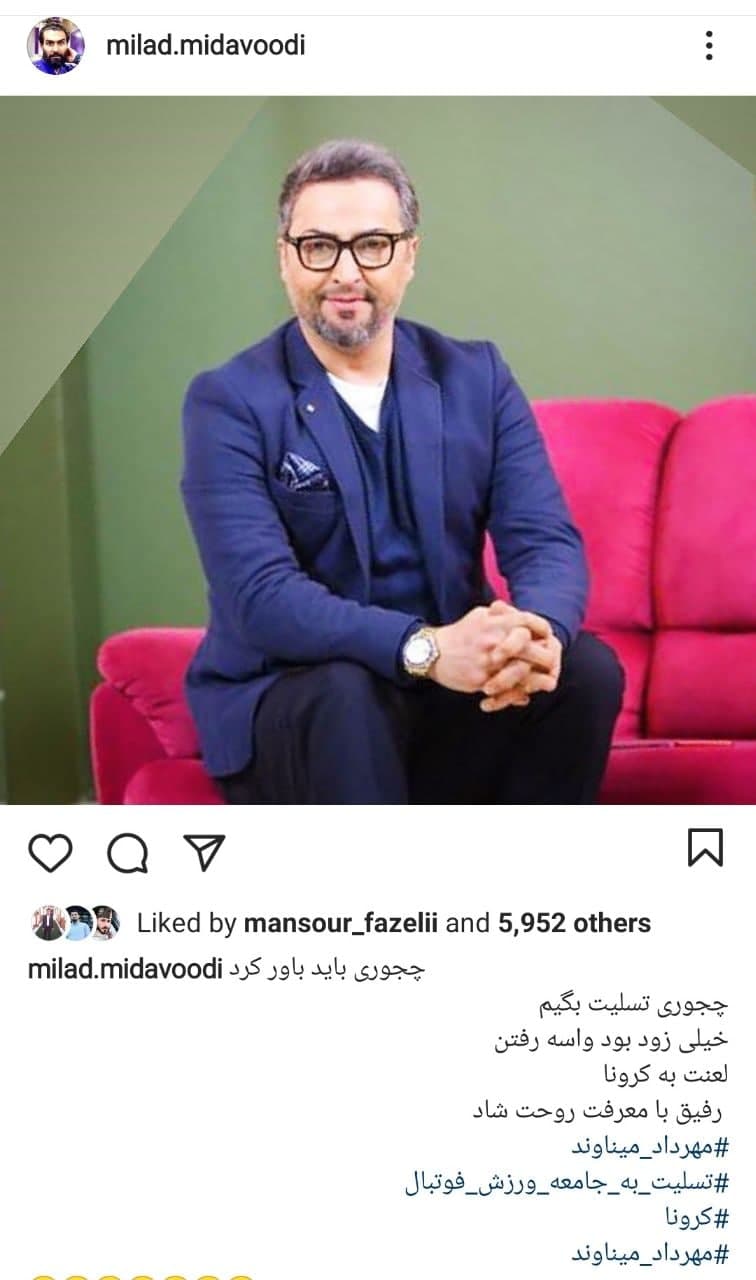This screenshot has width=756, height=1280.
Task: Open milad.midavoodi username in post header
Action: [x=205, y=46]
